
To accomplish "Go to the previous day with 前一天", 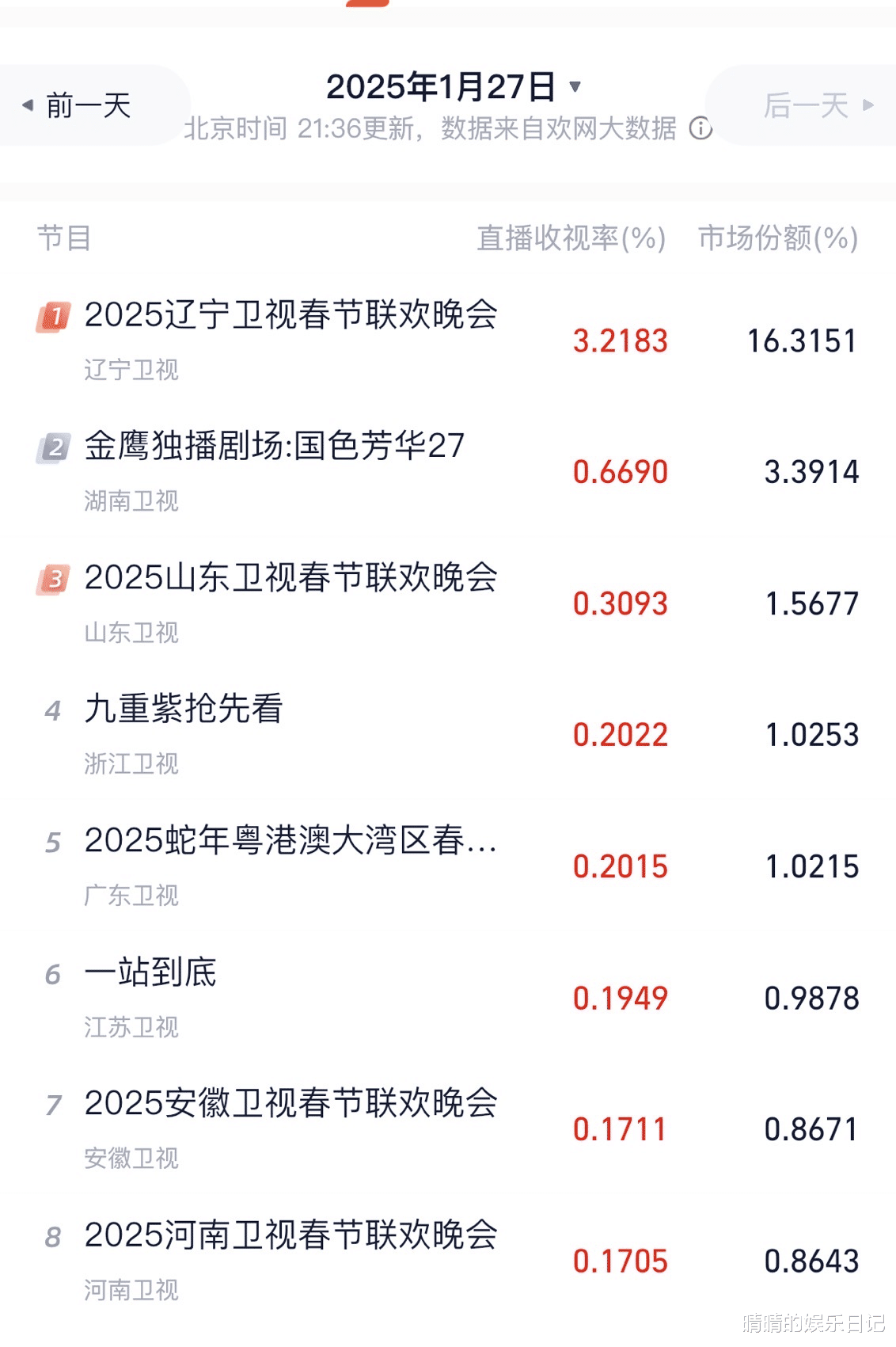I will 87,105.
